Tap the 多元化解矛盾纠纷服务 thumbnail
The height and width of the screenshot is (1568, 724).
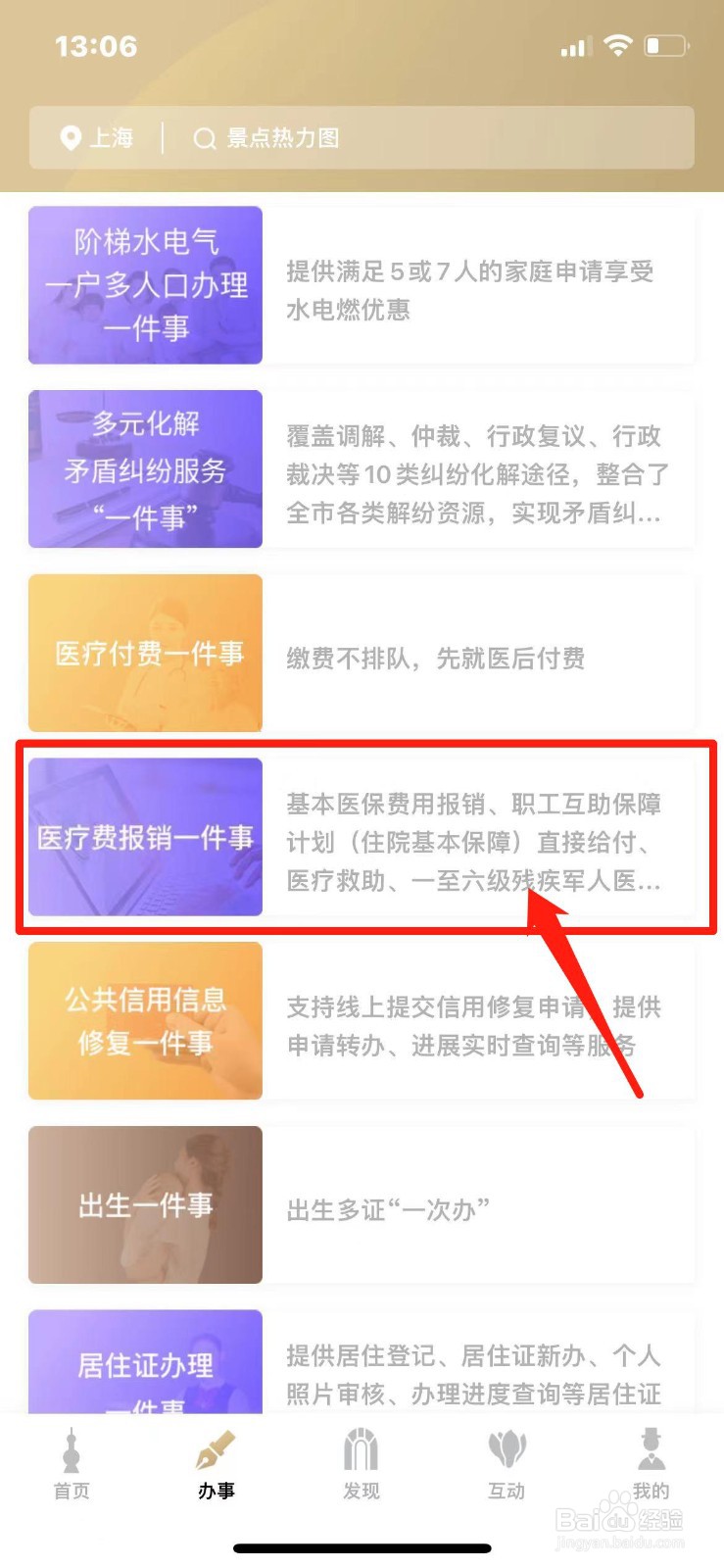point(145,469)
